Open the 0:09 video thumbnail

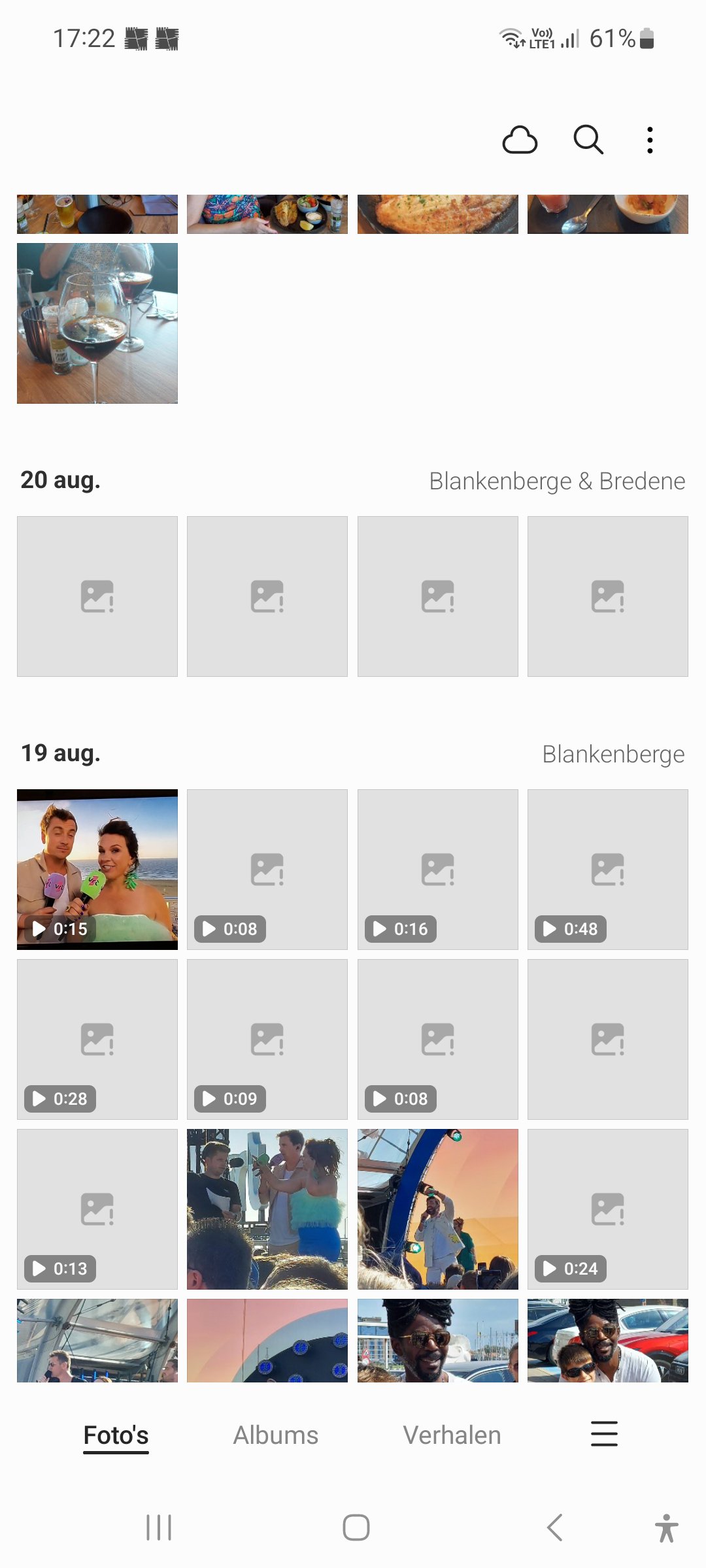coord(267,1039)
